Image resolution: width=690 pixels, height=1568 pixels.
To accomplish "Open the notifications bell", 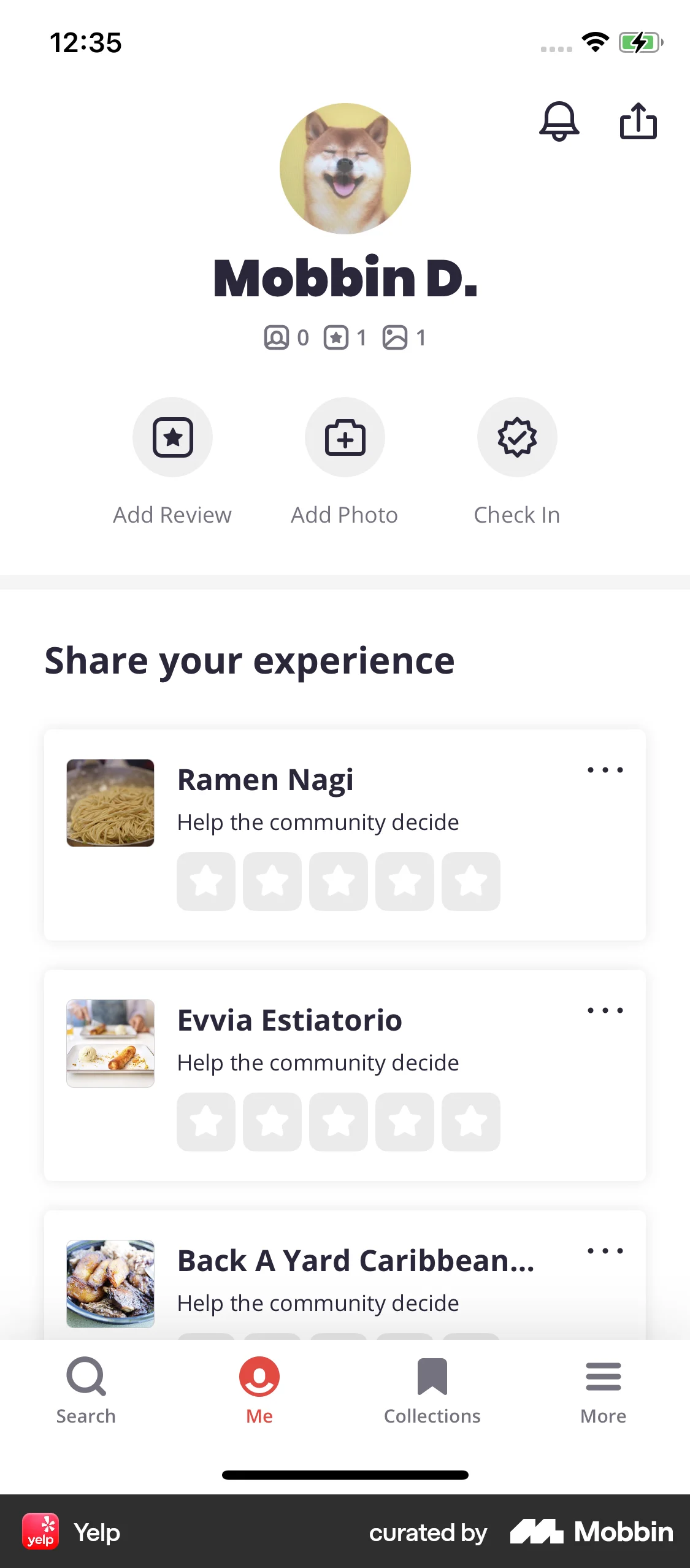I will tap(559, 121).
